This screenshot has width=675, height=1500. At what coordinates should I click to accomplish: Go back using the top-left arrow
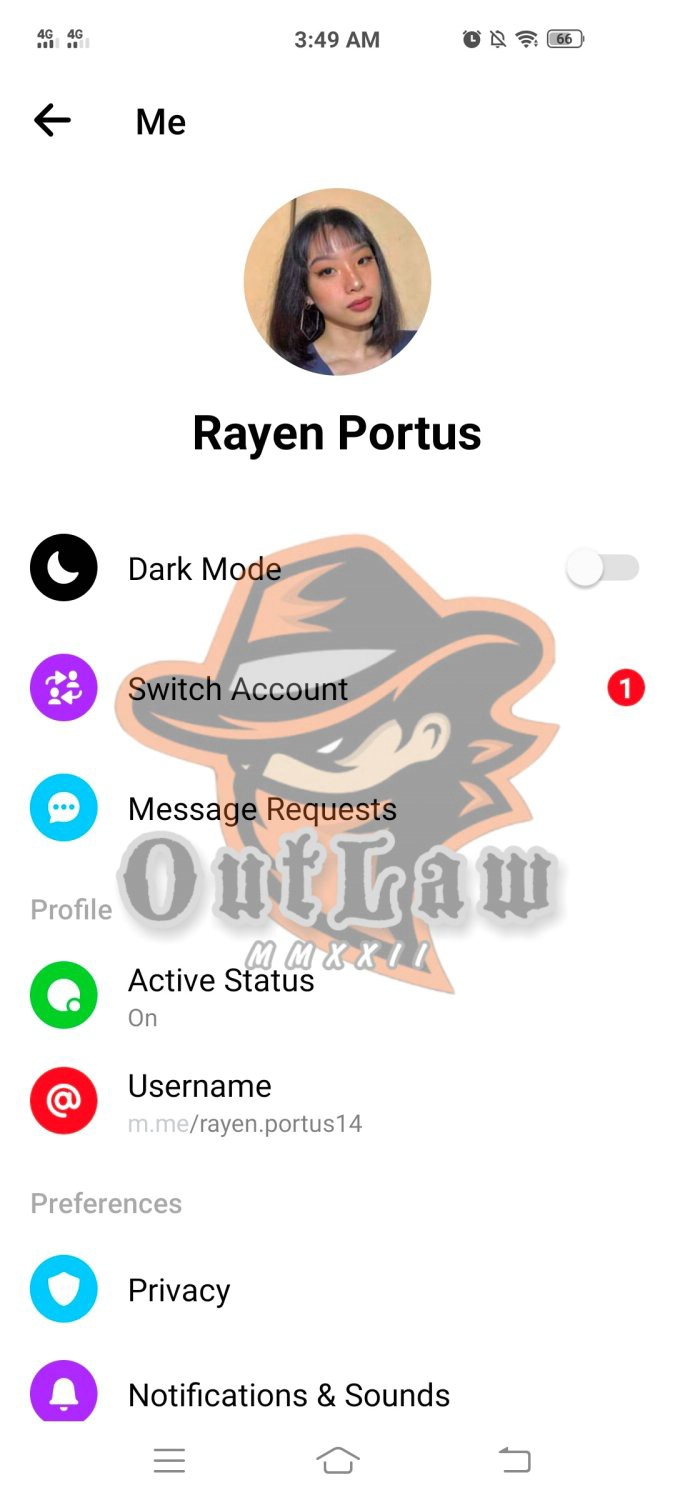pos(52,121)
